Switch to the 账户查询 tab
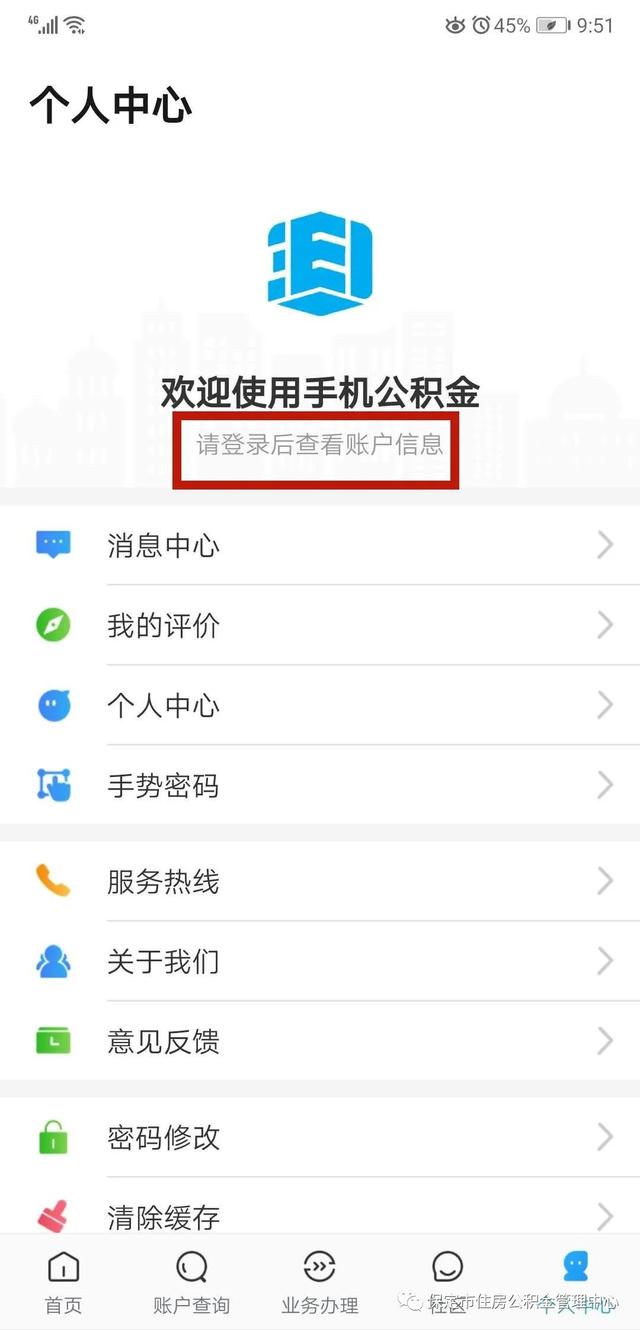The height and width of the screenshot is (1330, 640). [x=191, y=1283]
